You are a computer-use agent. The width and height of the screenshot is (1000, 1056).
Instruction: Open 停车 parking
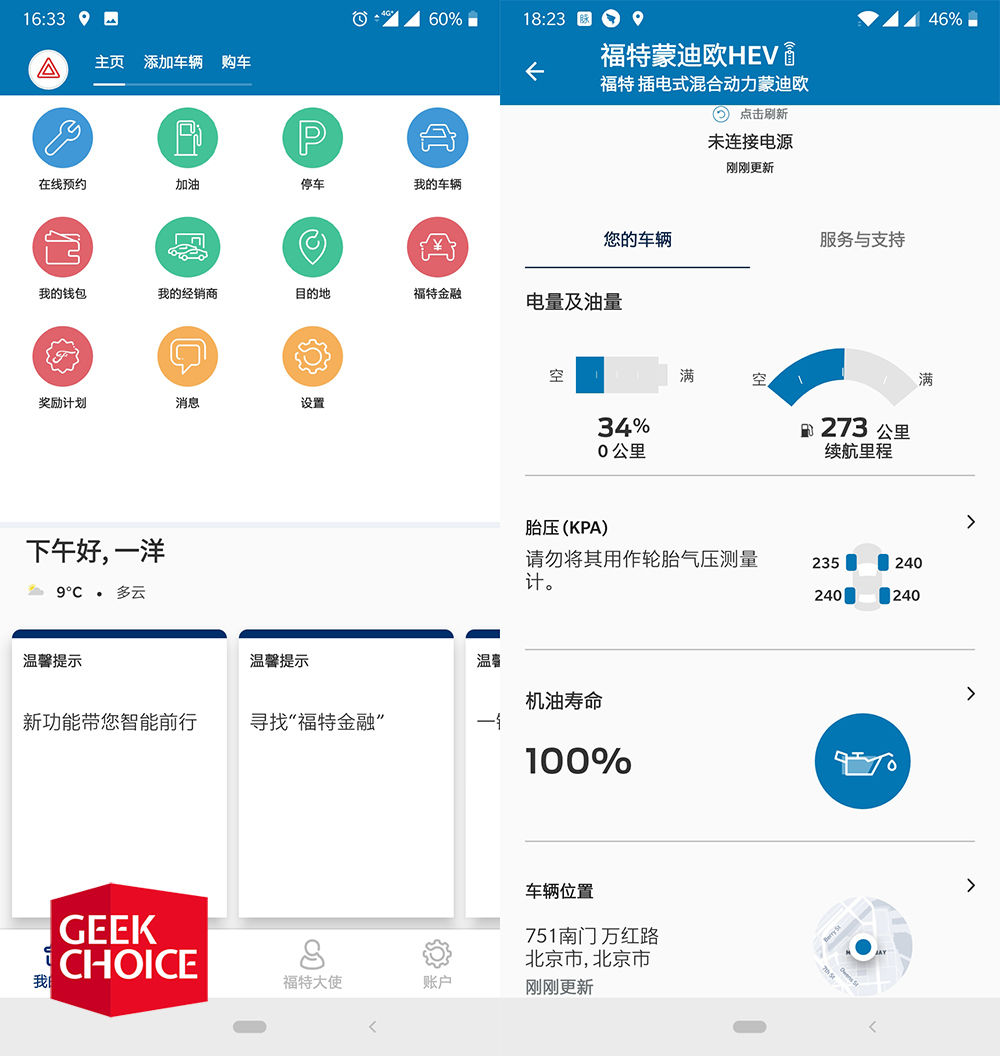(312, 138)
